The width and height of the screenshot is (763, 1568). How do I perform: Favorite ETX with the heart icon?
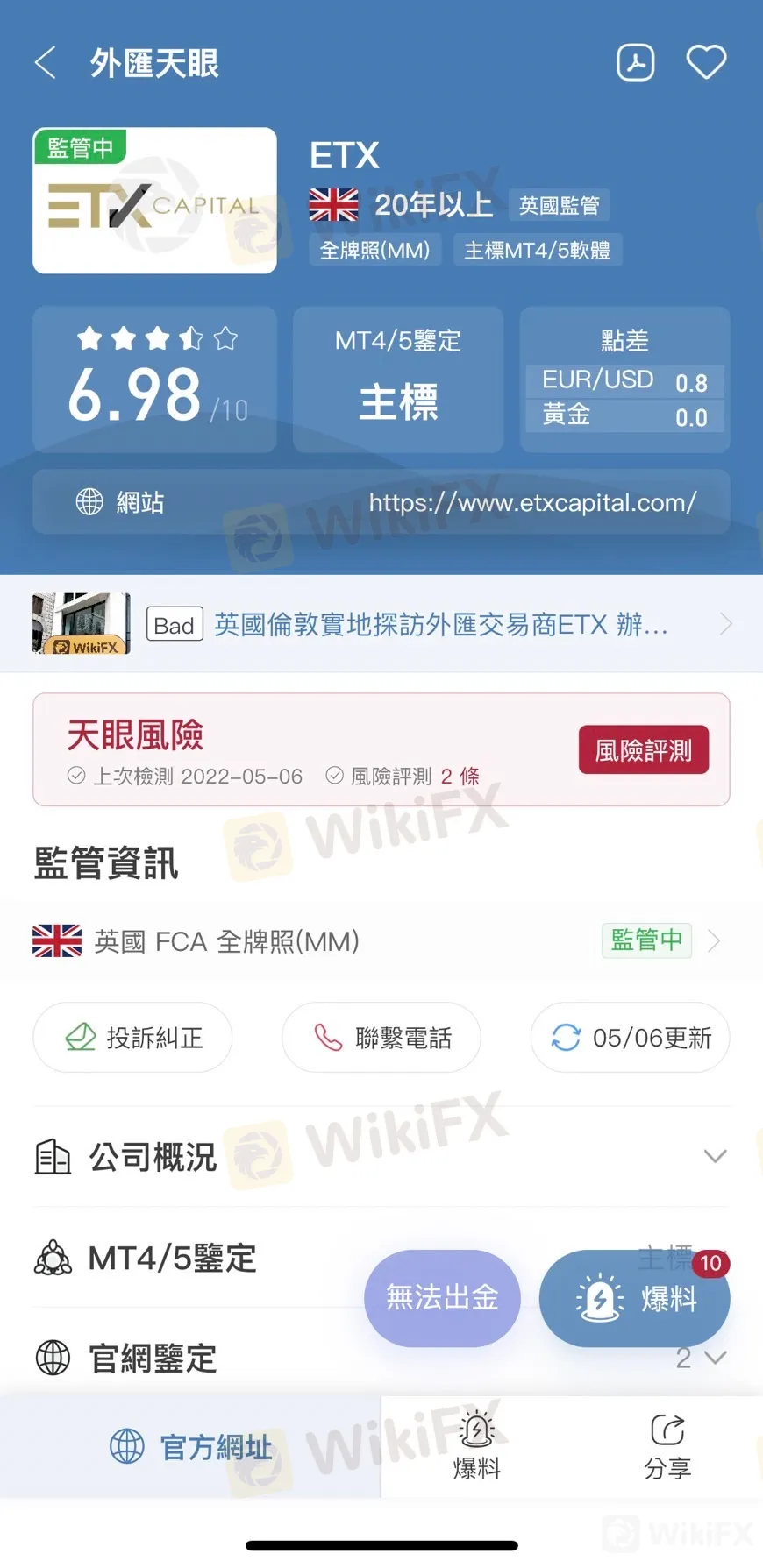coord(705,63)
